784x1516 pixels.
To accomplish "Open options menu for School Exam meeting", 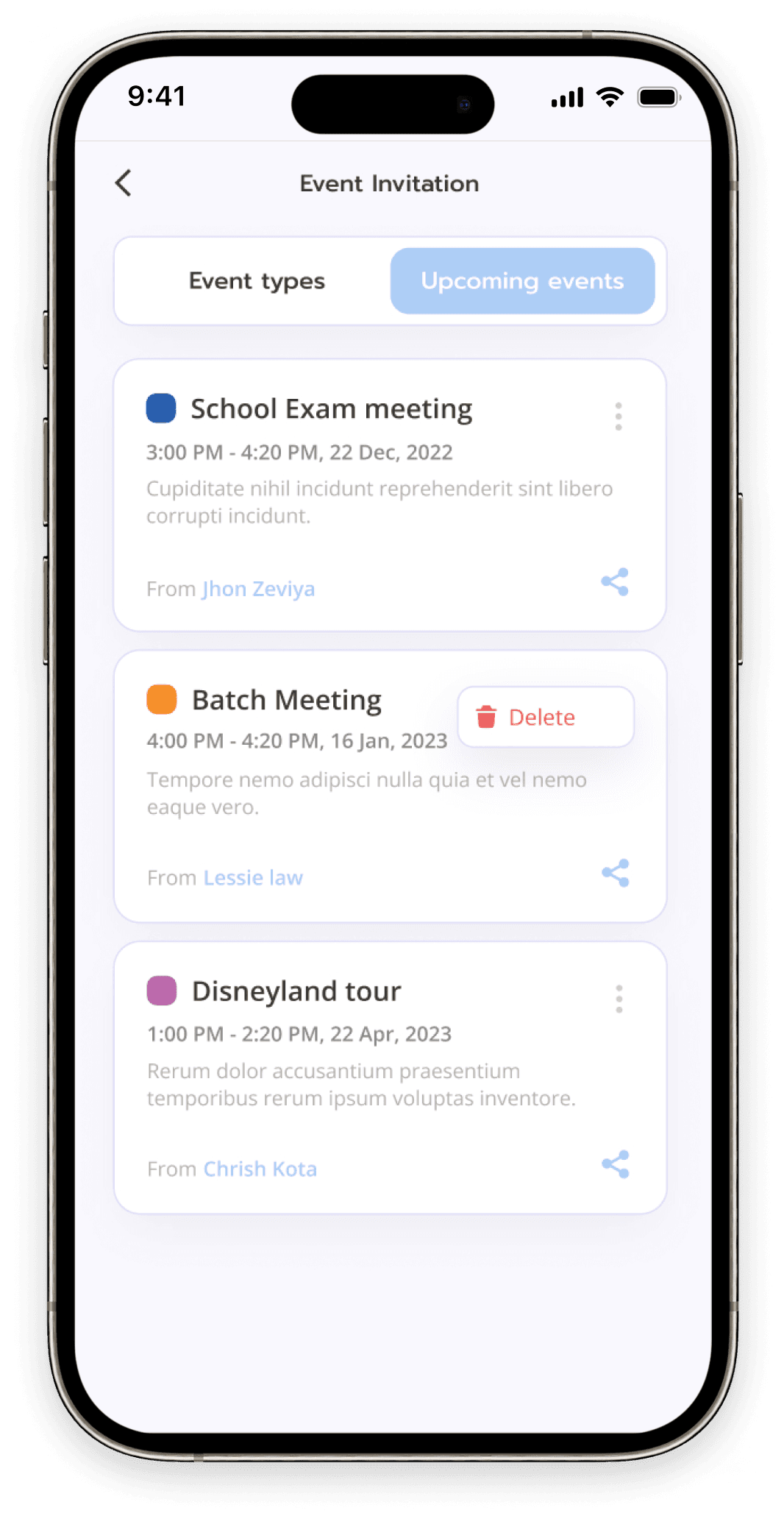I will pos(619,417).
